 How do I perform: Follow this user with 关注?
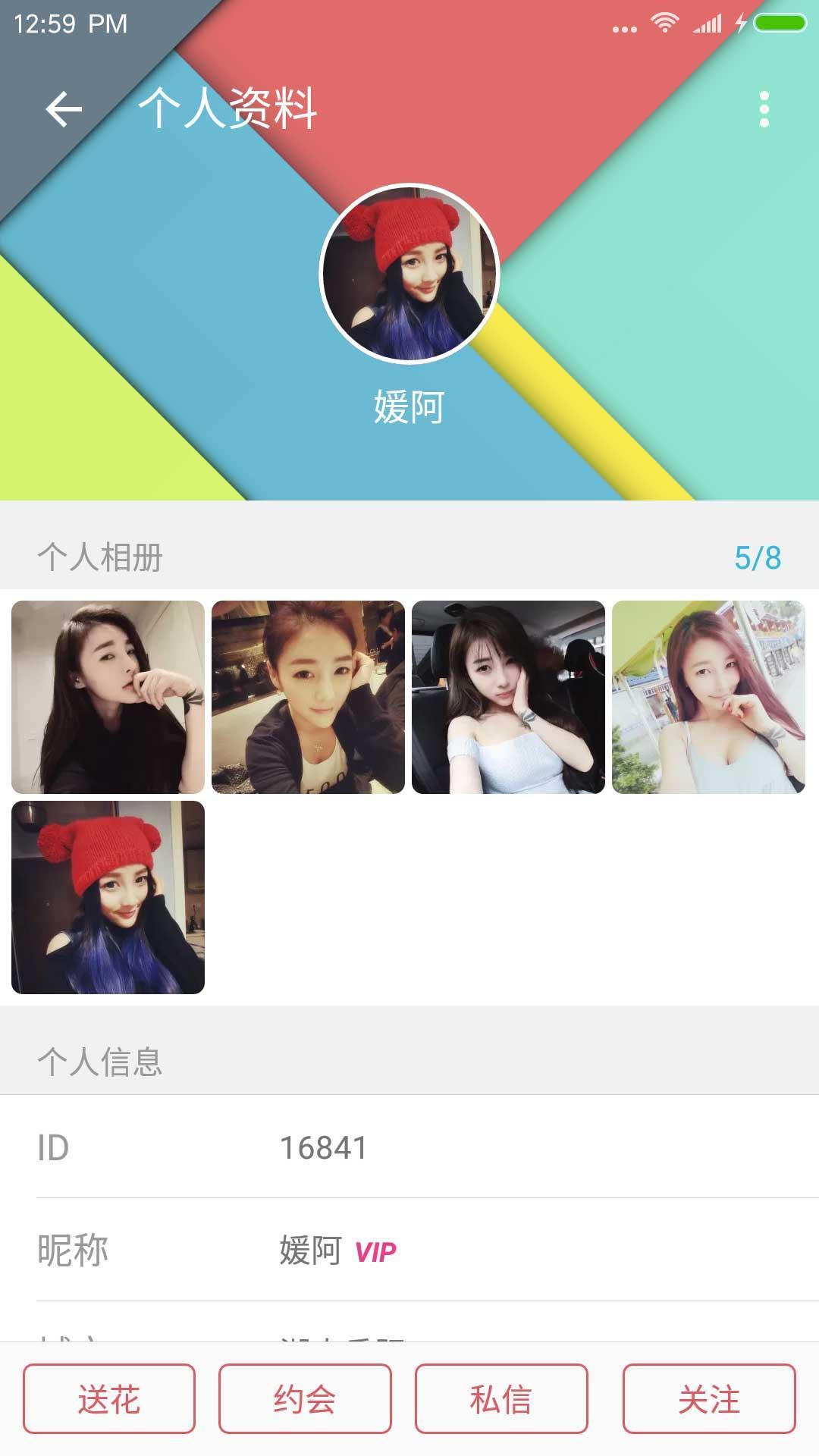709,1399
